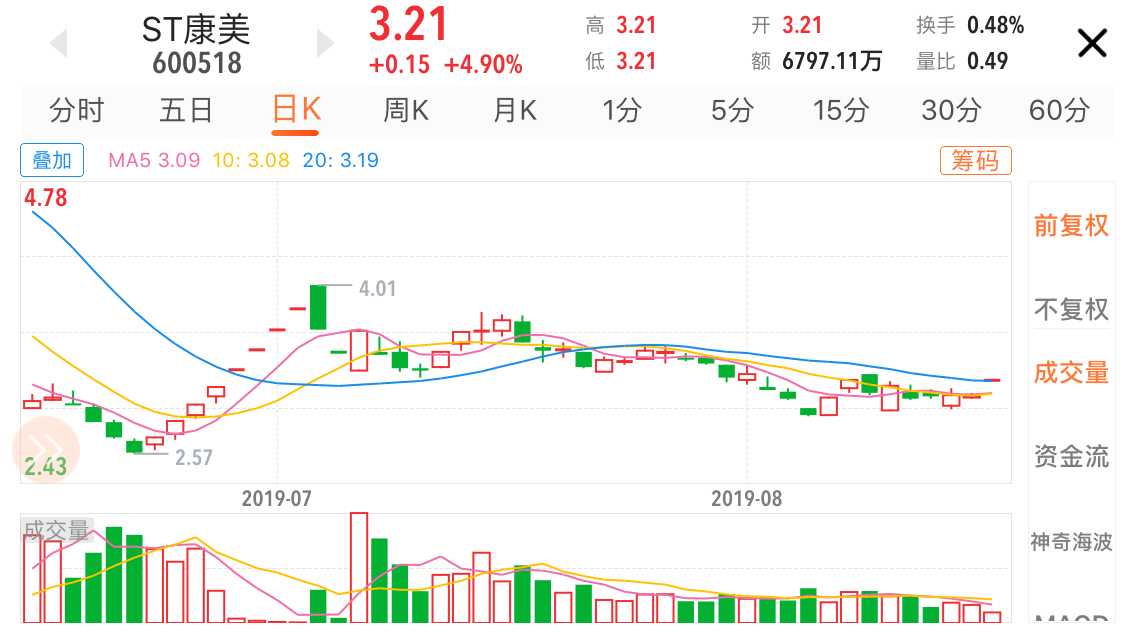Show the 1分 minute chart
1136x640 pixels.
tap(621, 110)
